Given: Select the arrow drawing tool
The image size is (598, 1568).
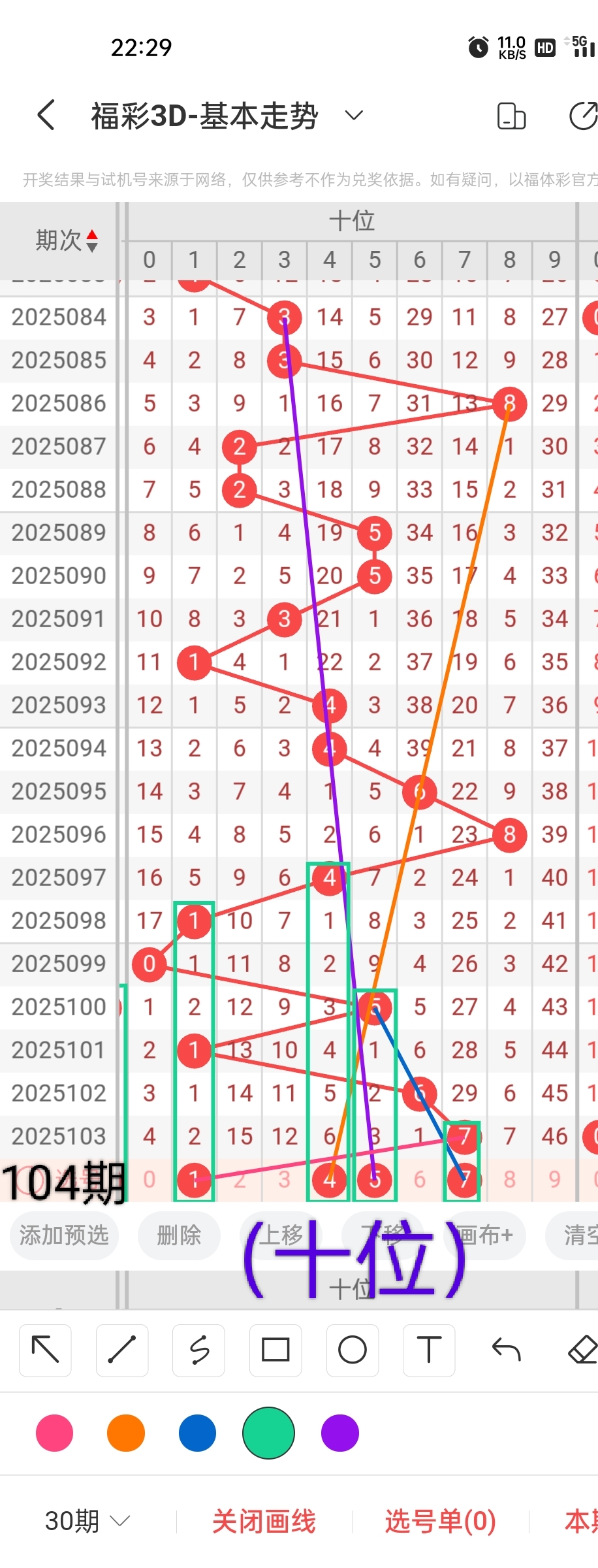Looking at the screenshot, I should (45, 1350).
